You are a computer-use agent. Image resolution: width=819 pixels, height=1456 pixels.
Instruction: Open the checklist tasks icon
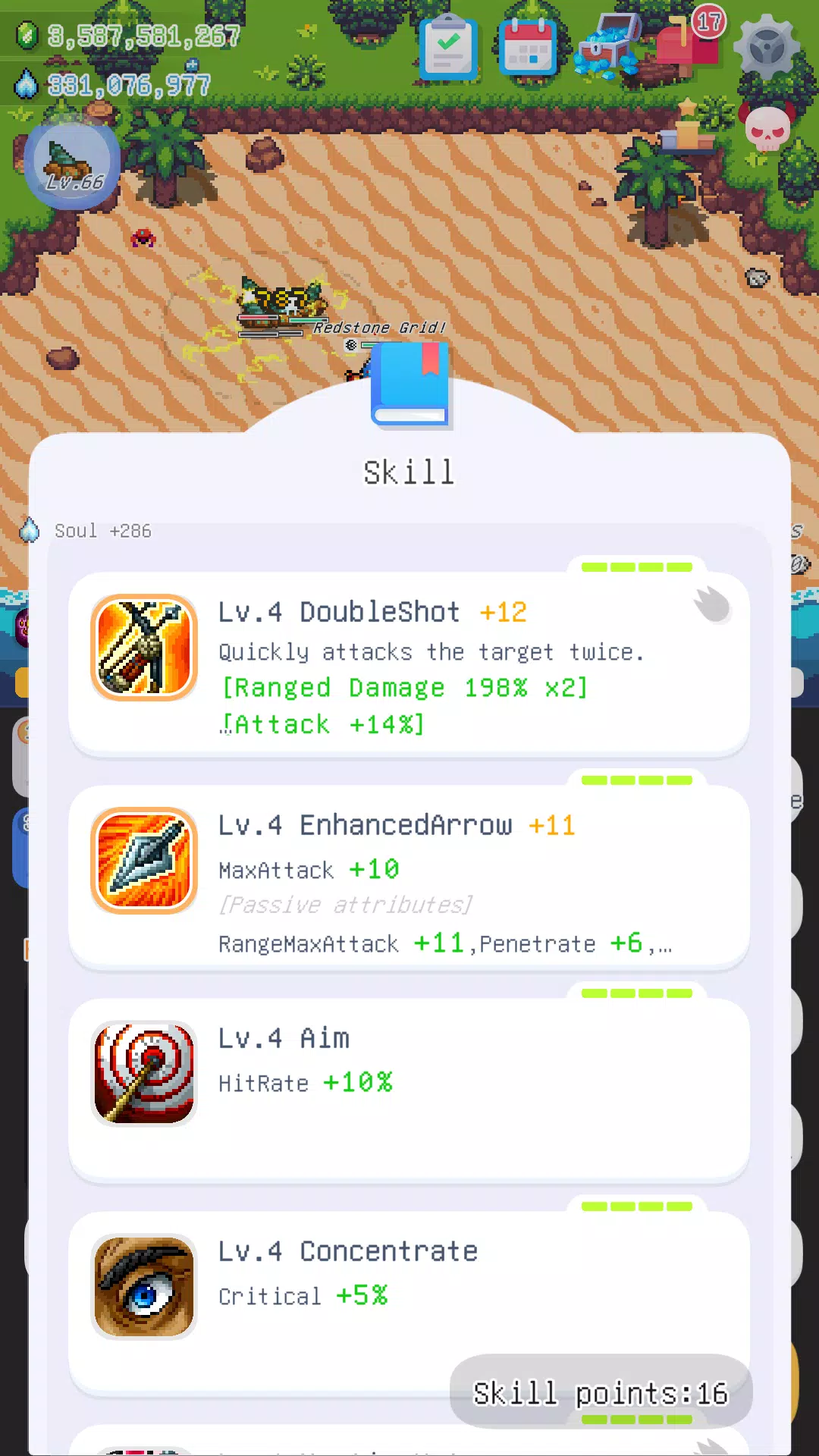[448, 47]
